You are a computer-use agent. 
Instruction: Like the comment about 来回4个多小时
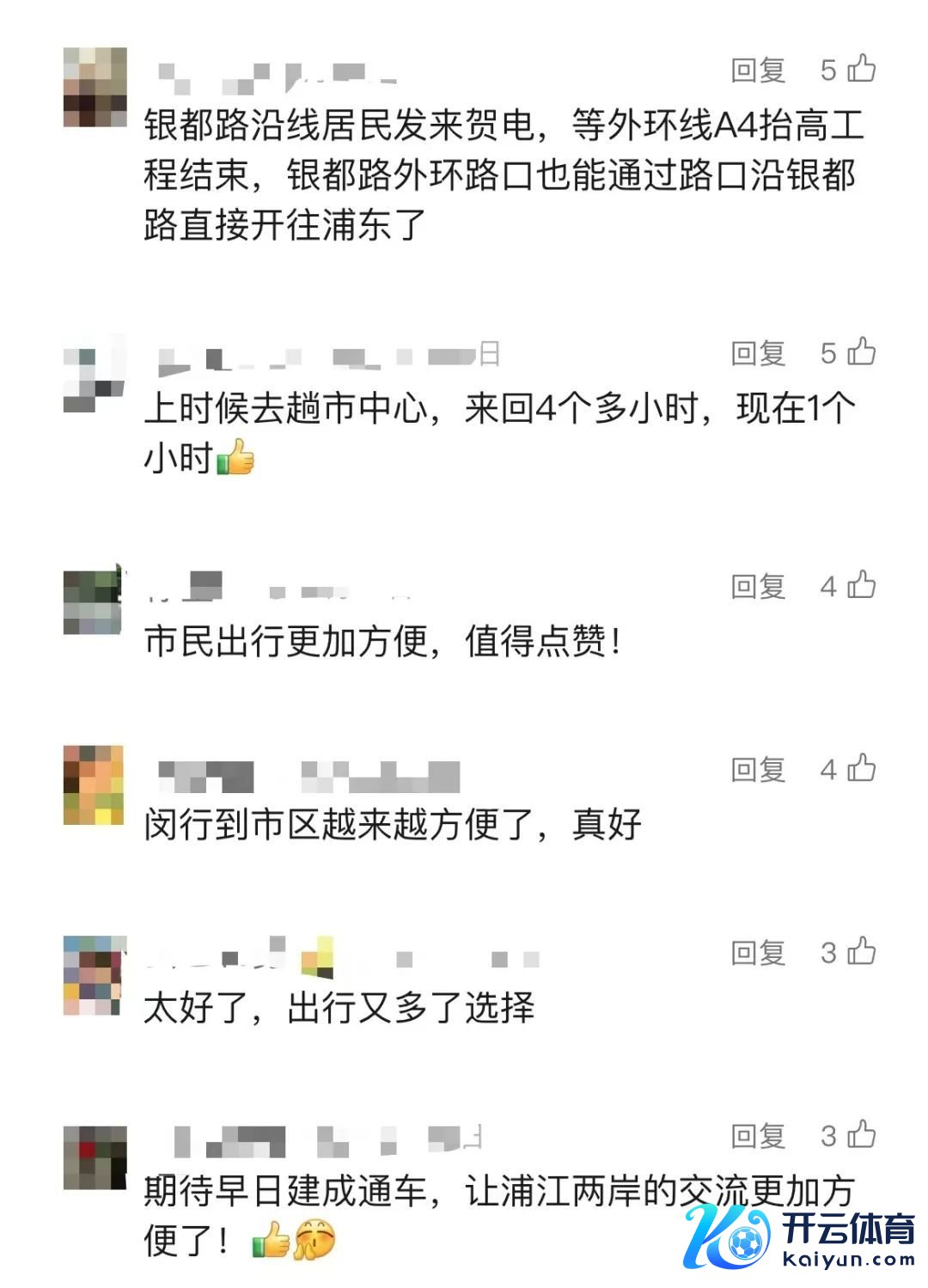[861, 351]
